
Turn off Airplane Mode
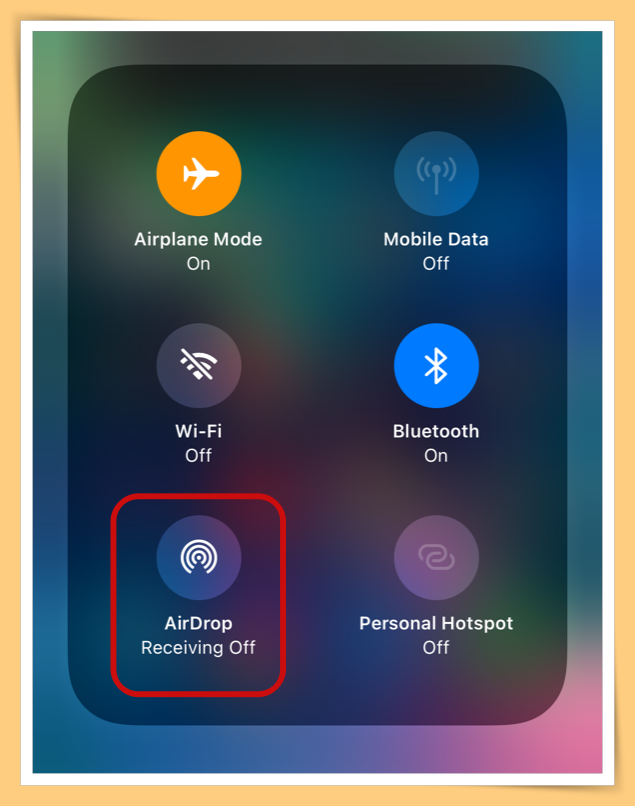click(198, 174)
